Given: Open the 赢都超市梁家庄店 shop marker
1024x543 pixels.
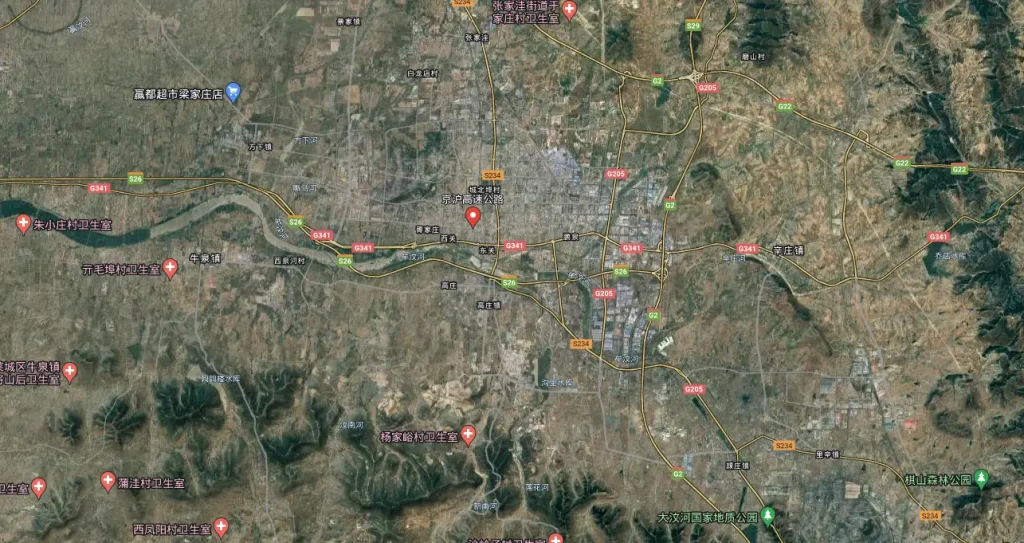Looking at the screenshot, I should tap(233, 93).
